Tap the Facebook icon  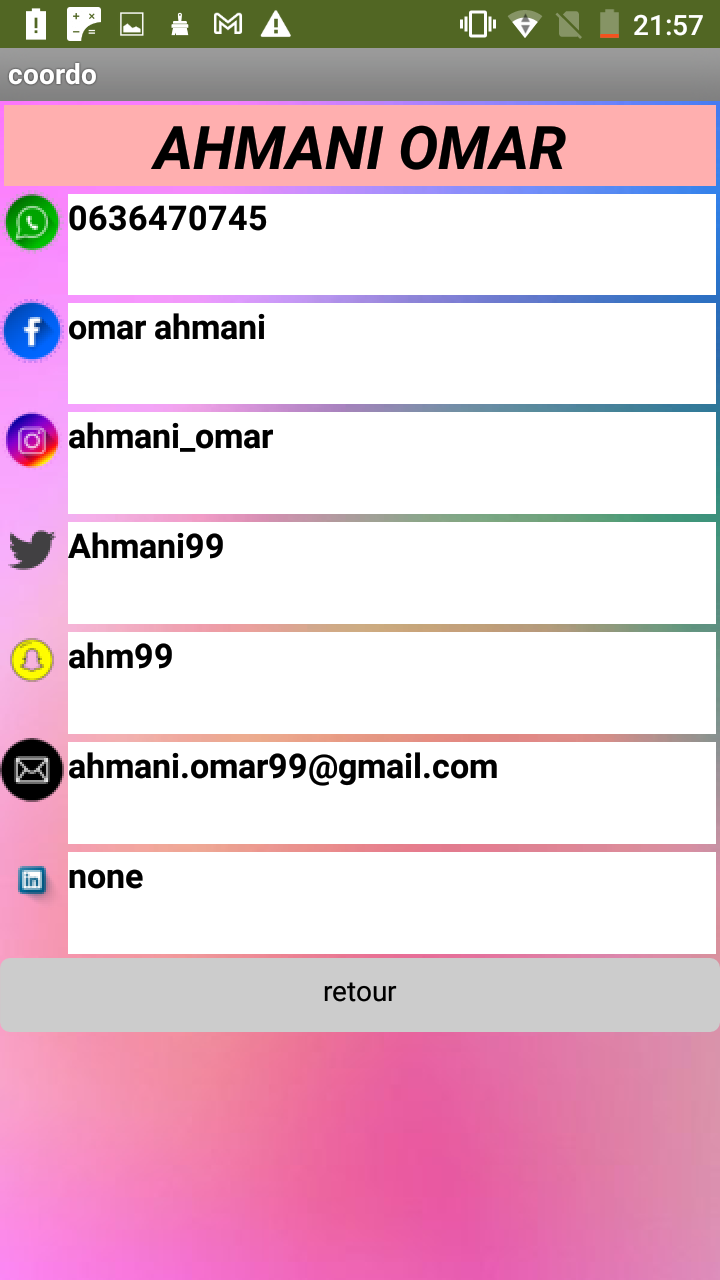32,331
